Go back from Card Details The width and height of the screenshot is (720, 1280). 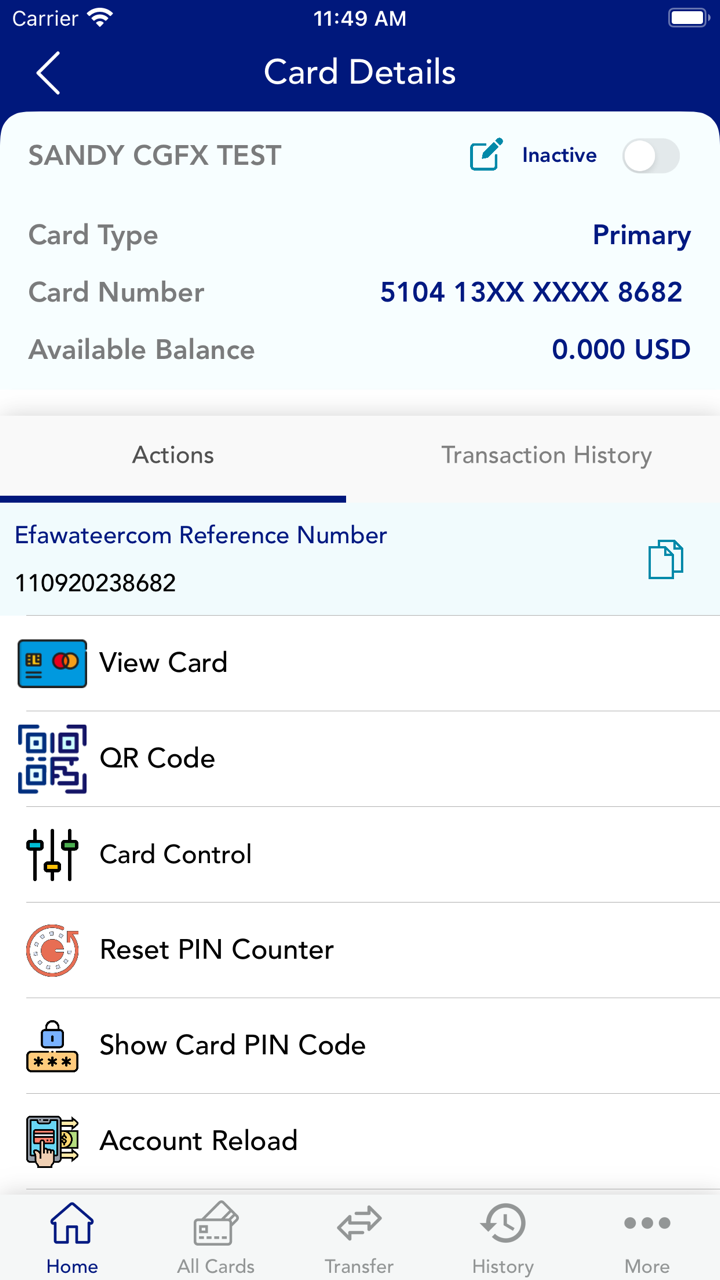click(x=48, y=73)
